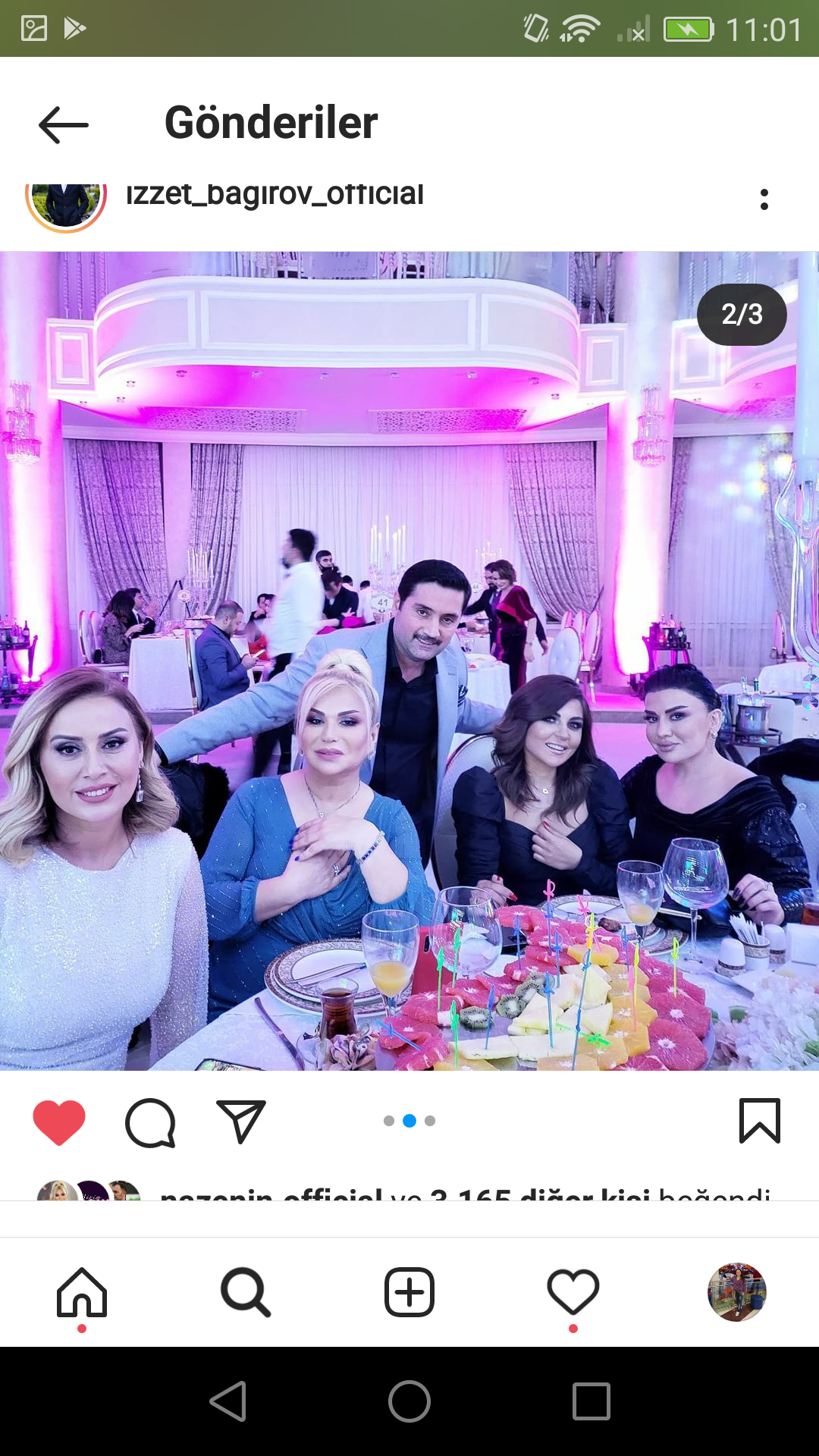Tap the izzet_bagirov_official username
The image size is (819, 1456).
point(275,194)
